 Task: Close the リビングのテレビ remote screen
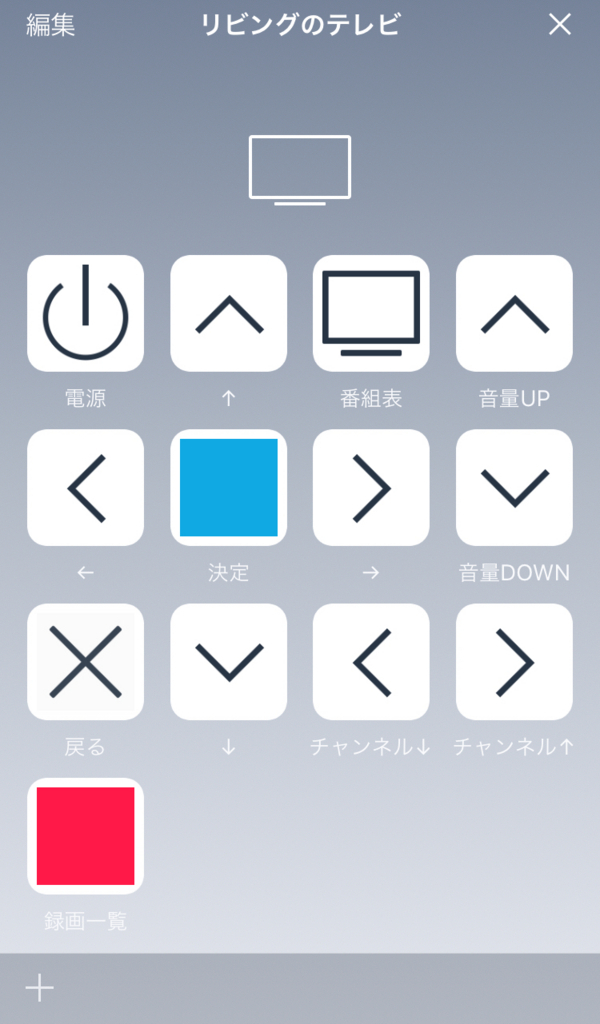click(x=559, y=26)
